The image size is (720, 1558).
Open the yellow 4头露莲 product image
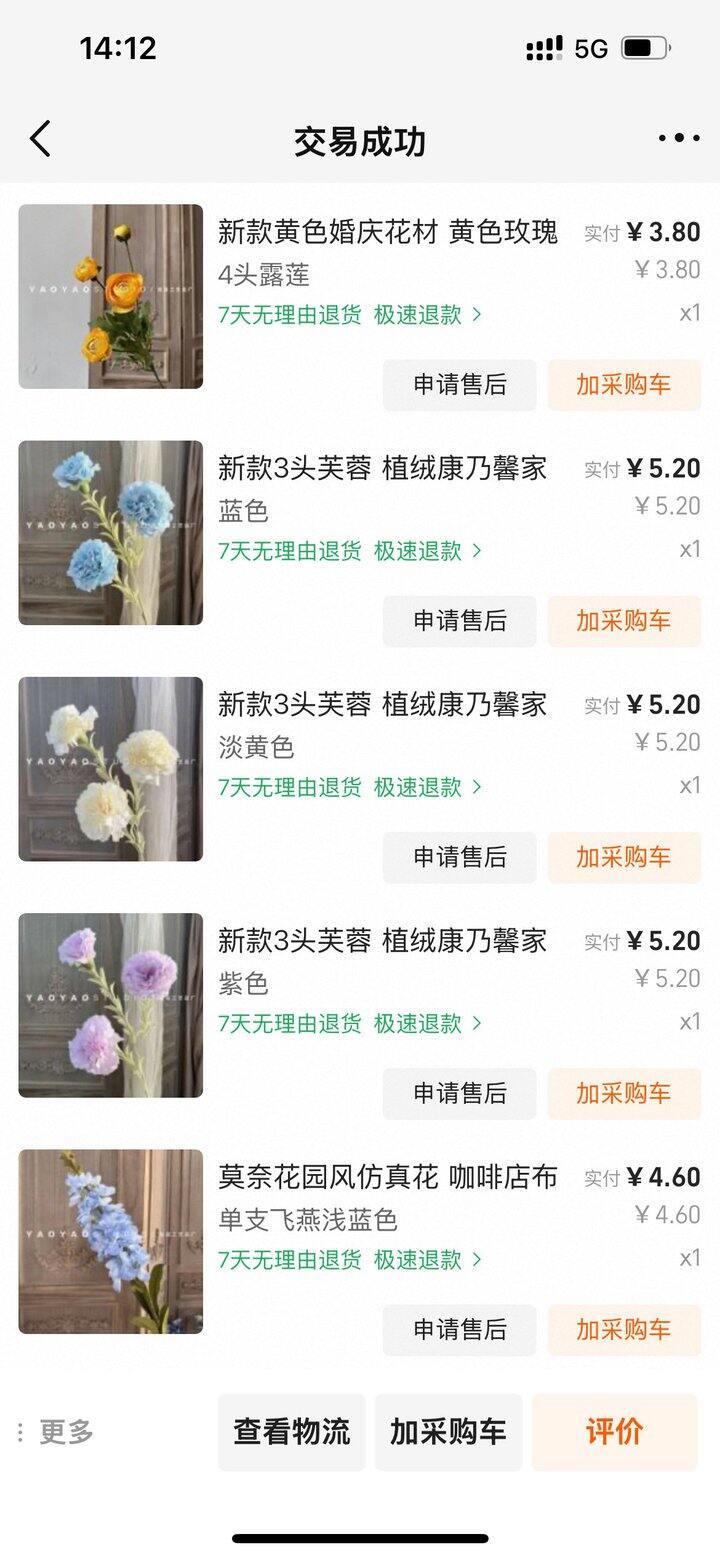[110, 296]
